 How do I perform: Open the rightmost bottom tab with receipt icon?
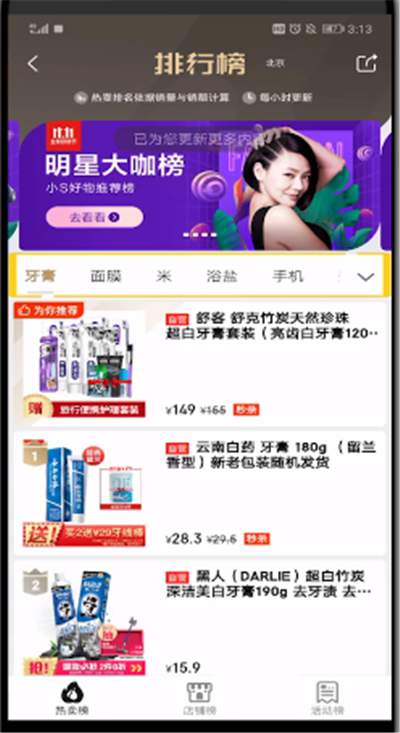tap(328, 697)
